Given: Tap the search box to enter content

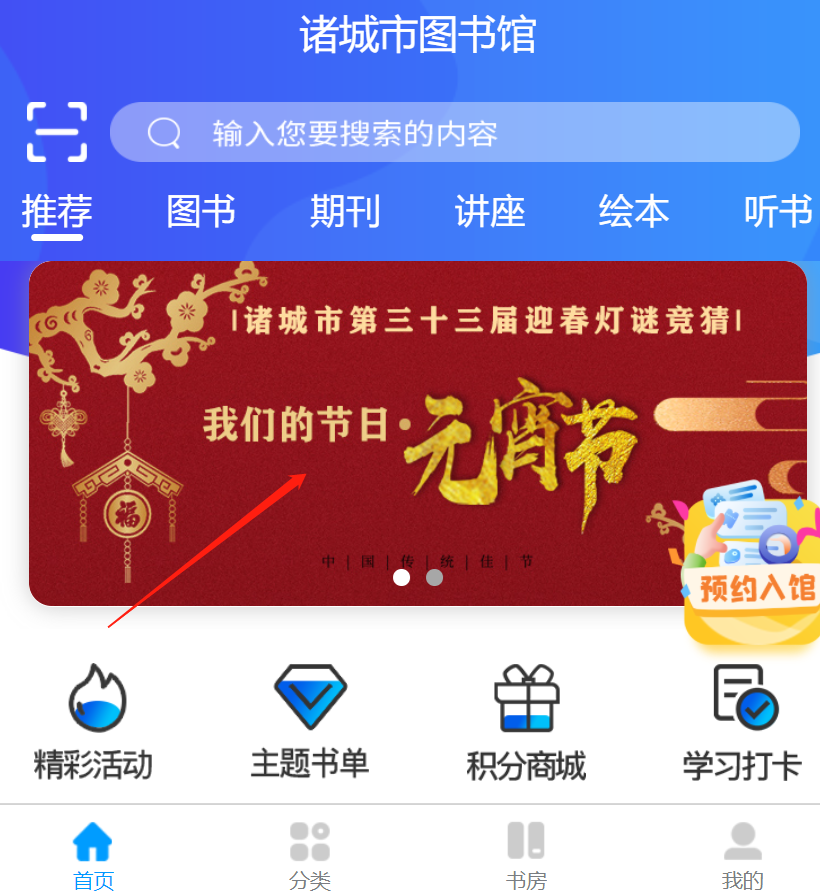Looking at the screenshot, I should (455, 132).
